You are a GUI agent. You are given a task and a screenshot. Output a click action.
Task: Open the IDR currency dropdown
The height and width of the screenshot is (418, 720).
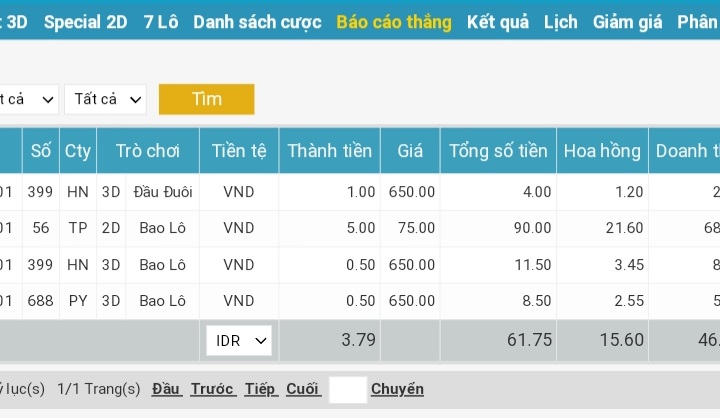240,341
